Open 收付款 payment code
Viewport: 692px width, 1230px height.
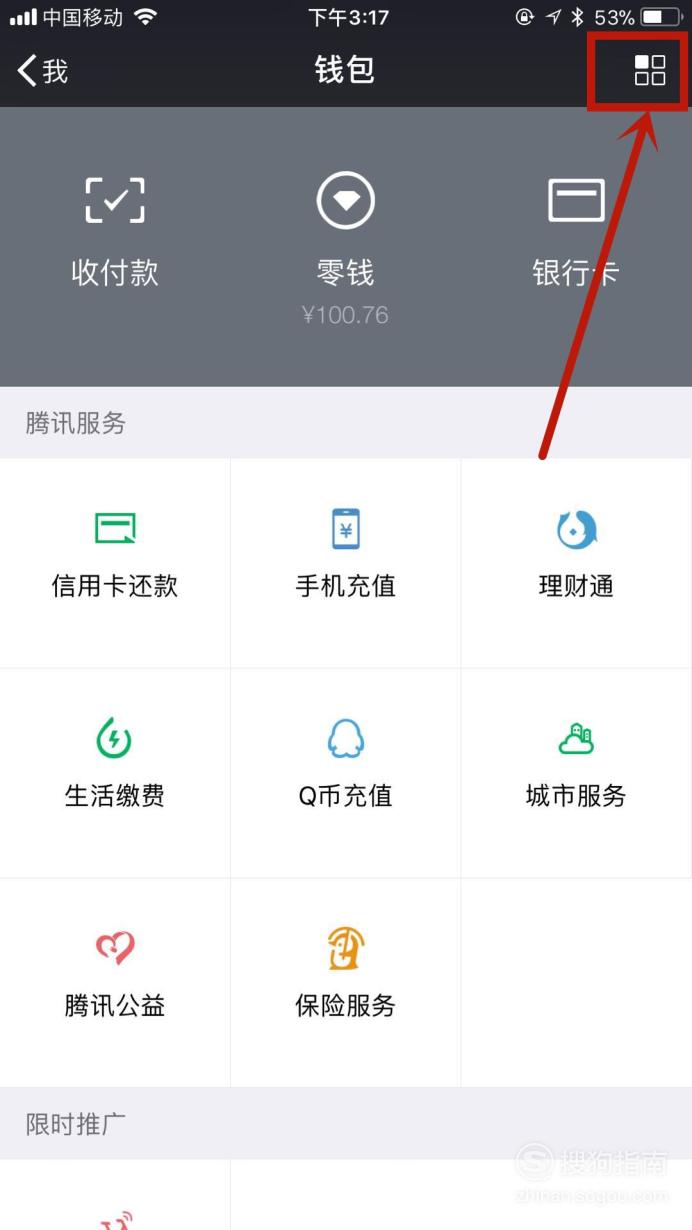(x=115, y=232)
